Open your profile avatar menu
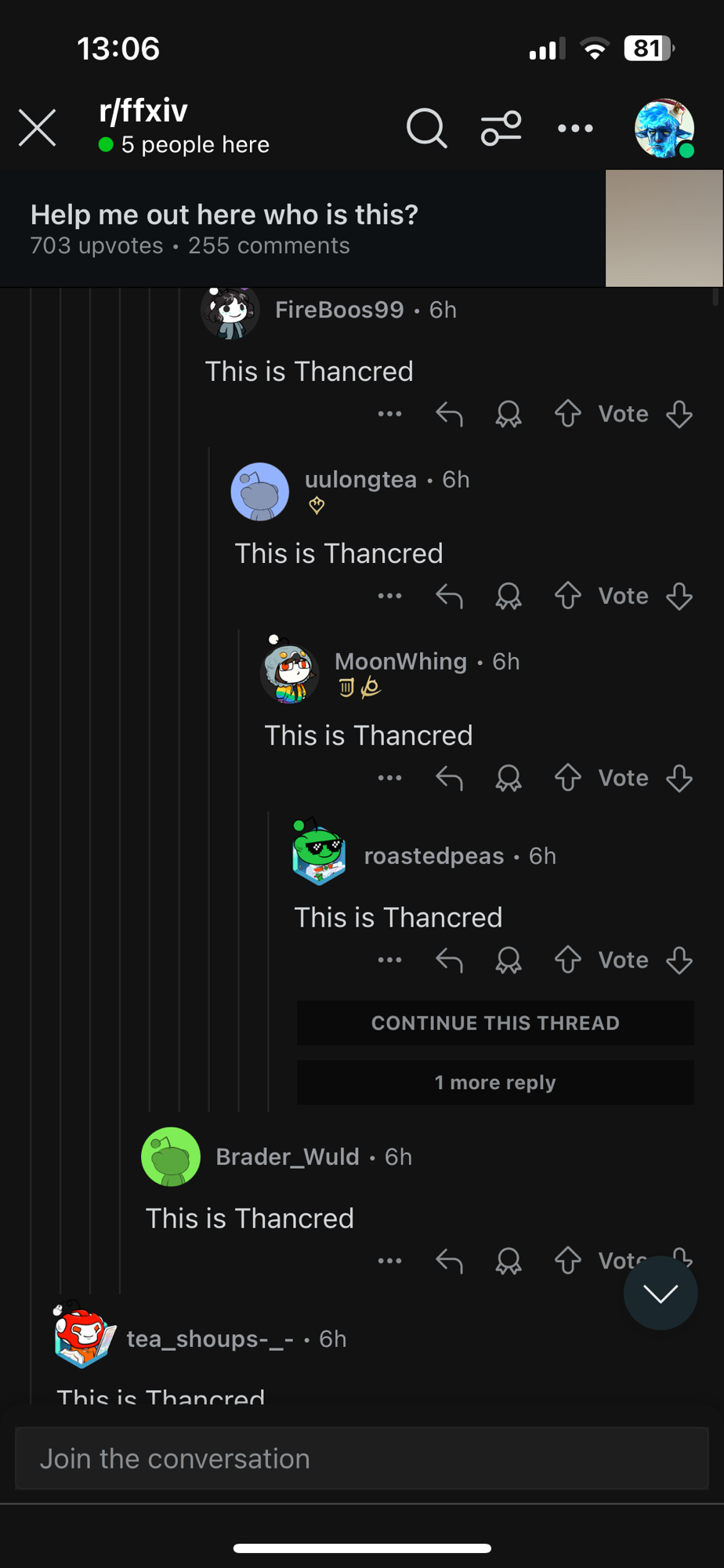724x1568 pixels. (x=664, y=128)
